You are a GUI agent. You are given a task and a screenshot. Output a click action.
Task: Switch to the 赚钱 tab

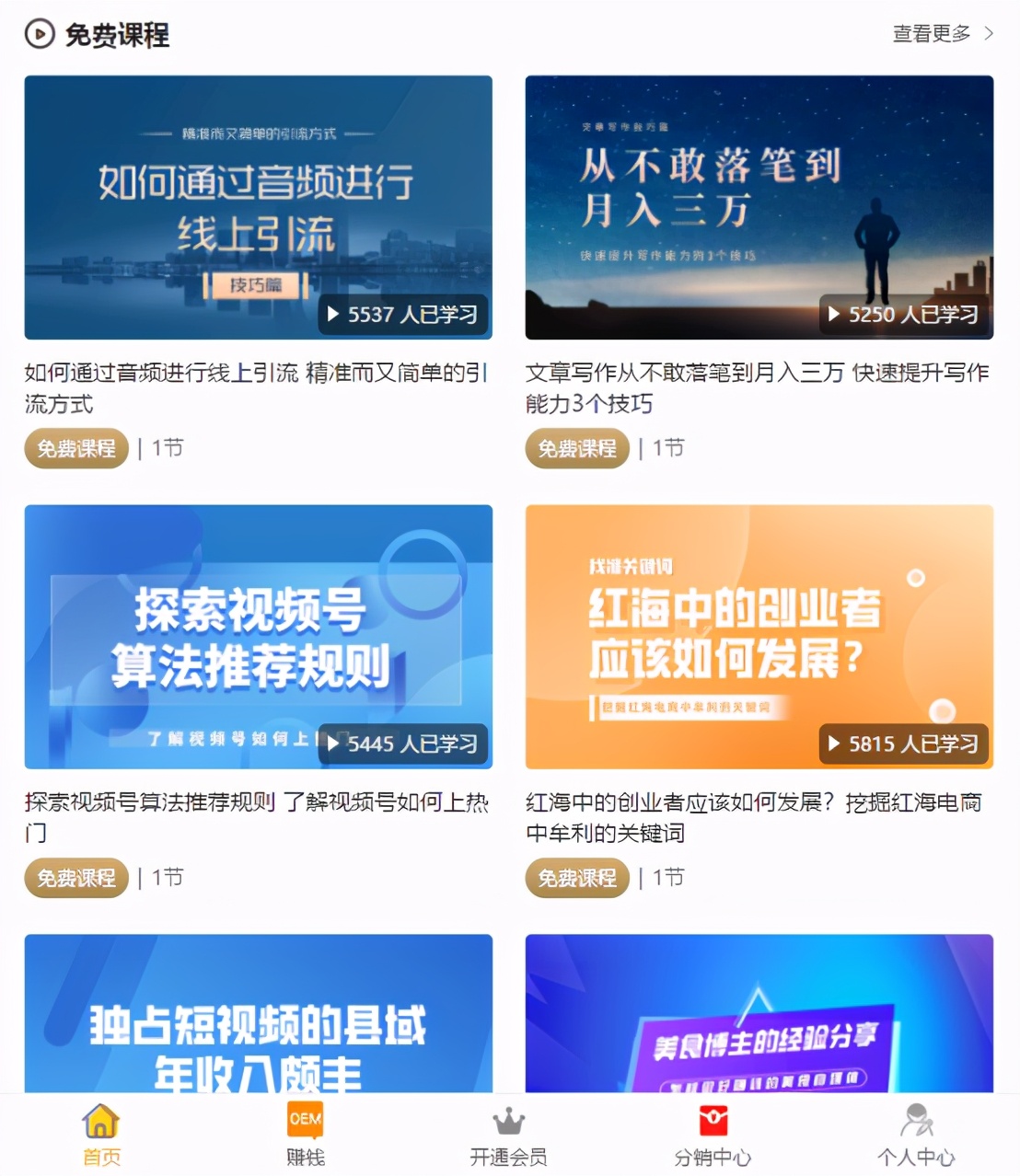tap(305, 1135)
